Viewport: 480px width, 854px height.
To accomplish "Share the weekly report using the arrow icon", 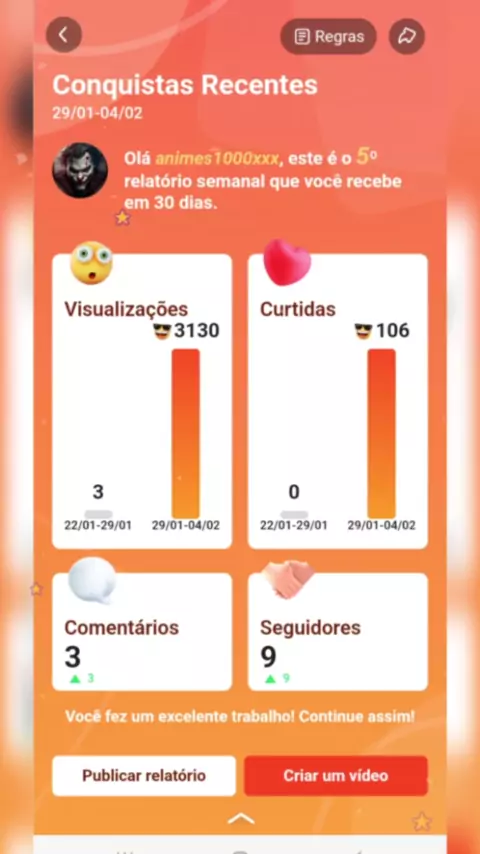I will (406, 36).
